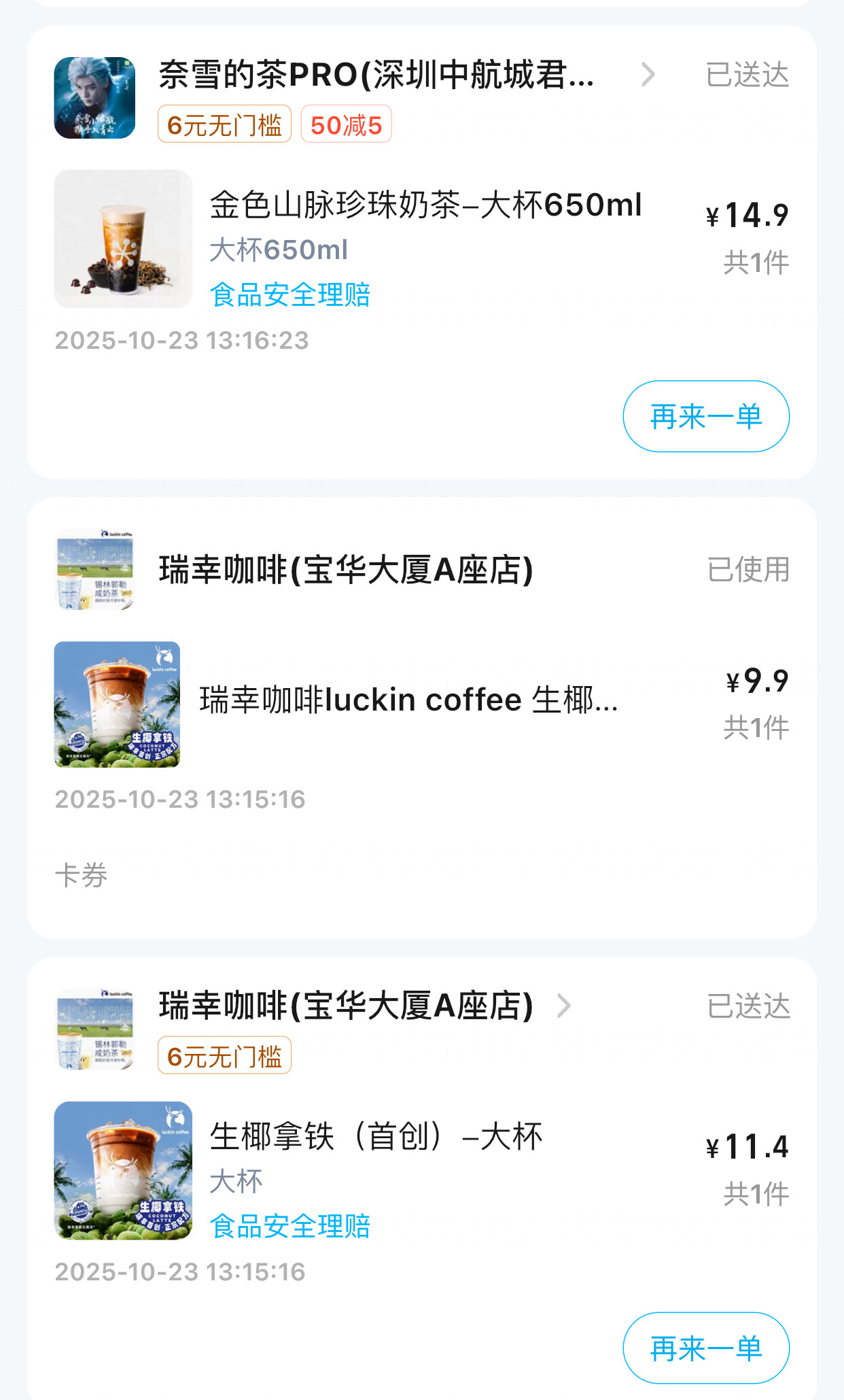
Task: Open the 生椰拿铁（首创）-大杯 order details
Action: 376,1137
